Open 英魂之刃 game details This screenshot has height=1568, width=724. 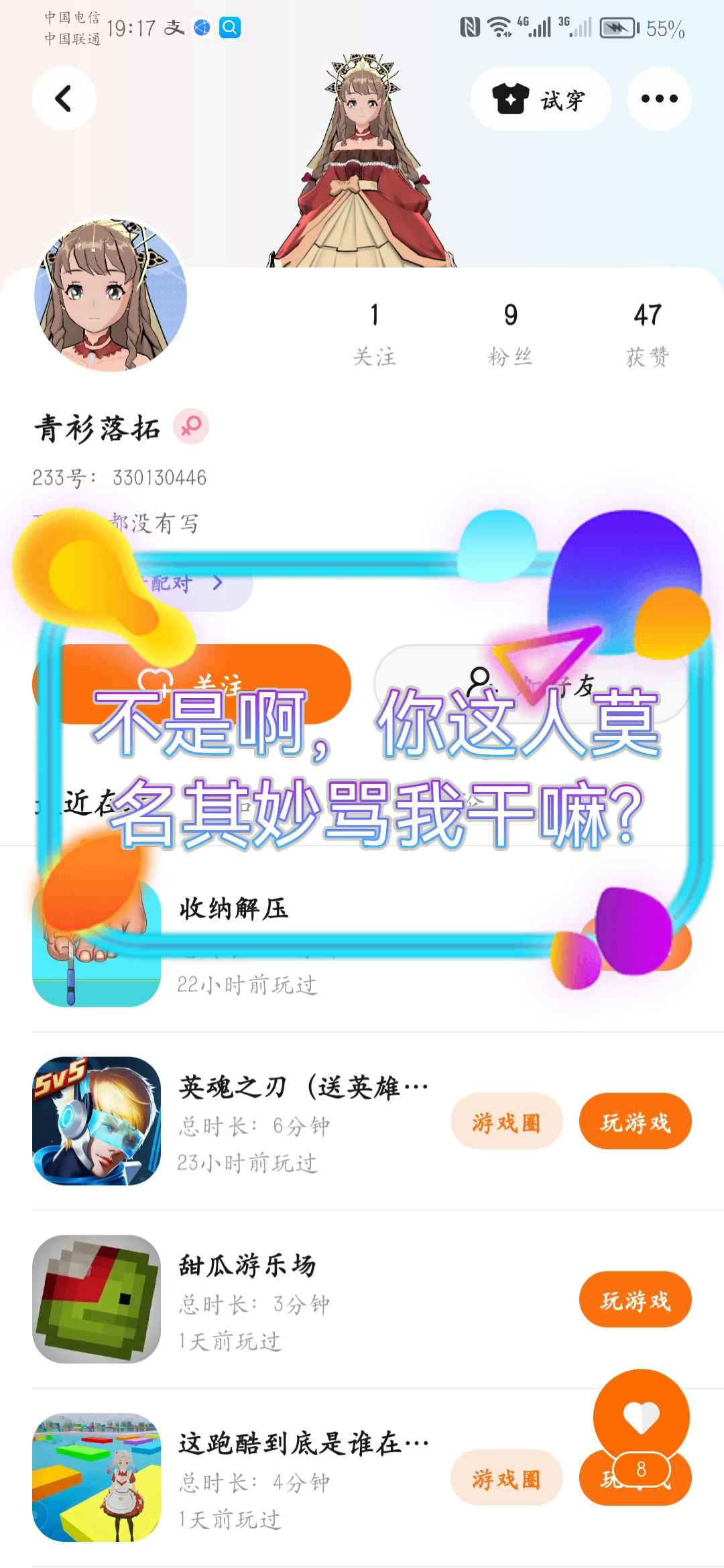click(302, 1088)
